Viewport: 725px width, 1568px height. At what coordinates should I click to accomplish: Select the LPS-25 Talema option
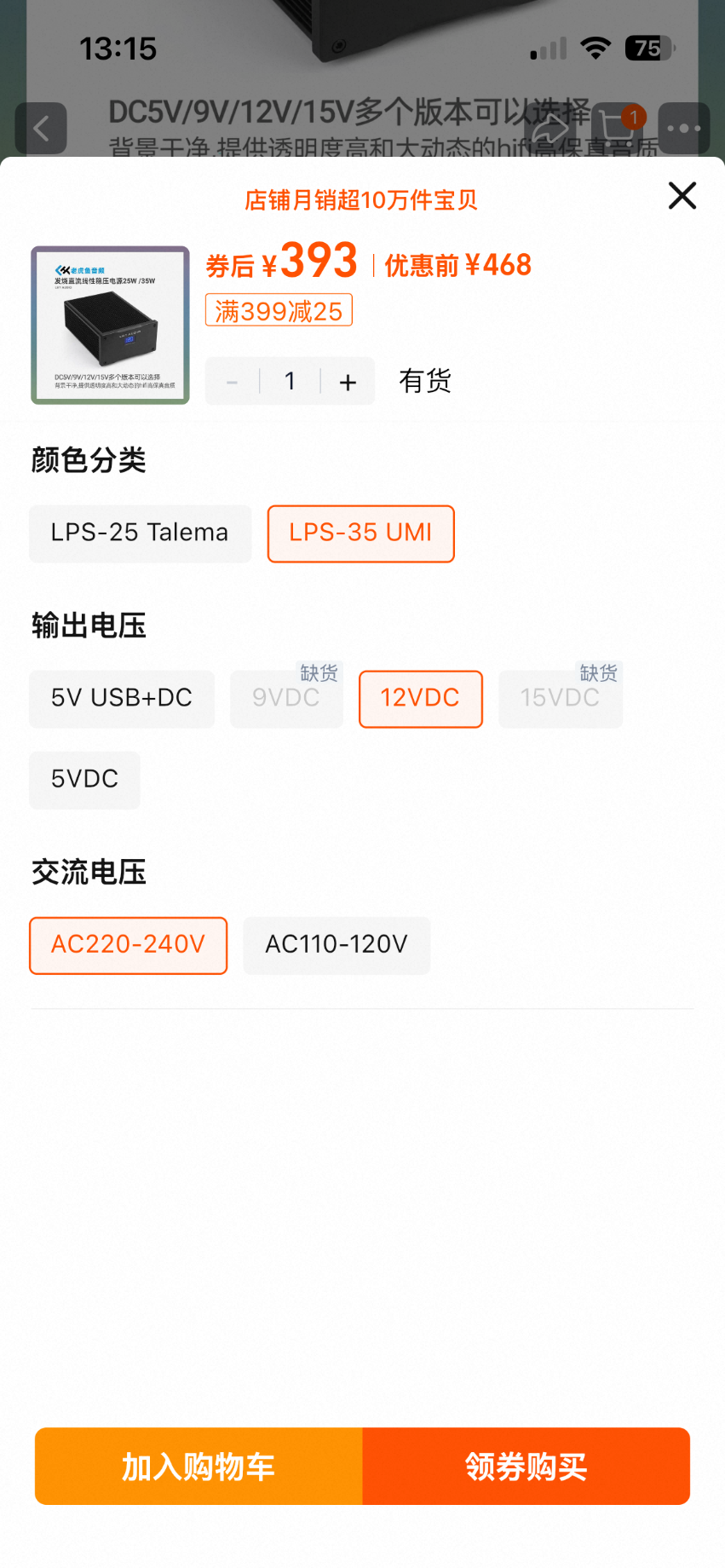(140, 533)
